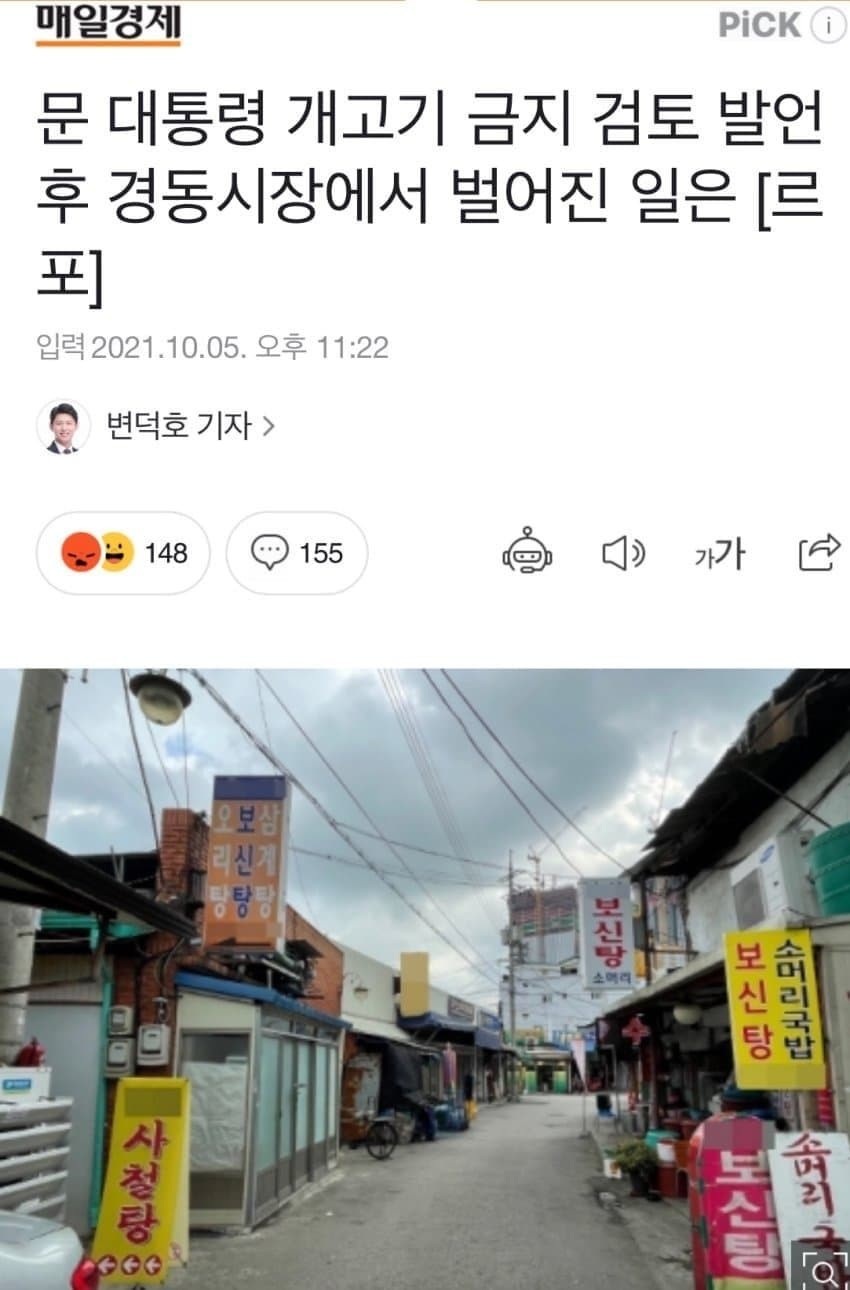View the 155 comments
850x1290 pixels.
coord(297,553)
